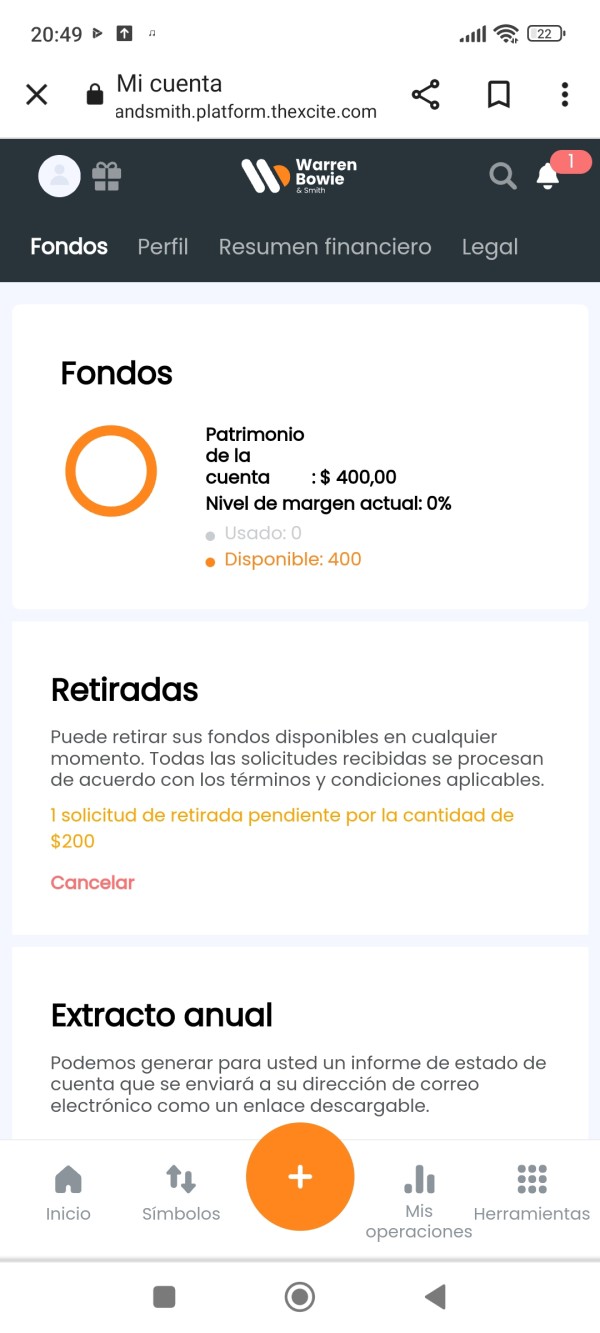The image size is (600, 1333).
Task: Open the profile avatar
Action: 59,176
